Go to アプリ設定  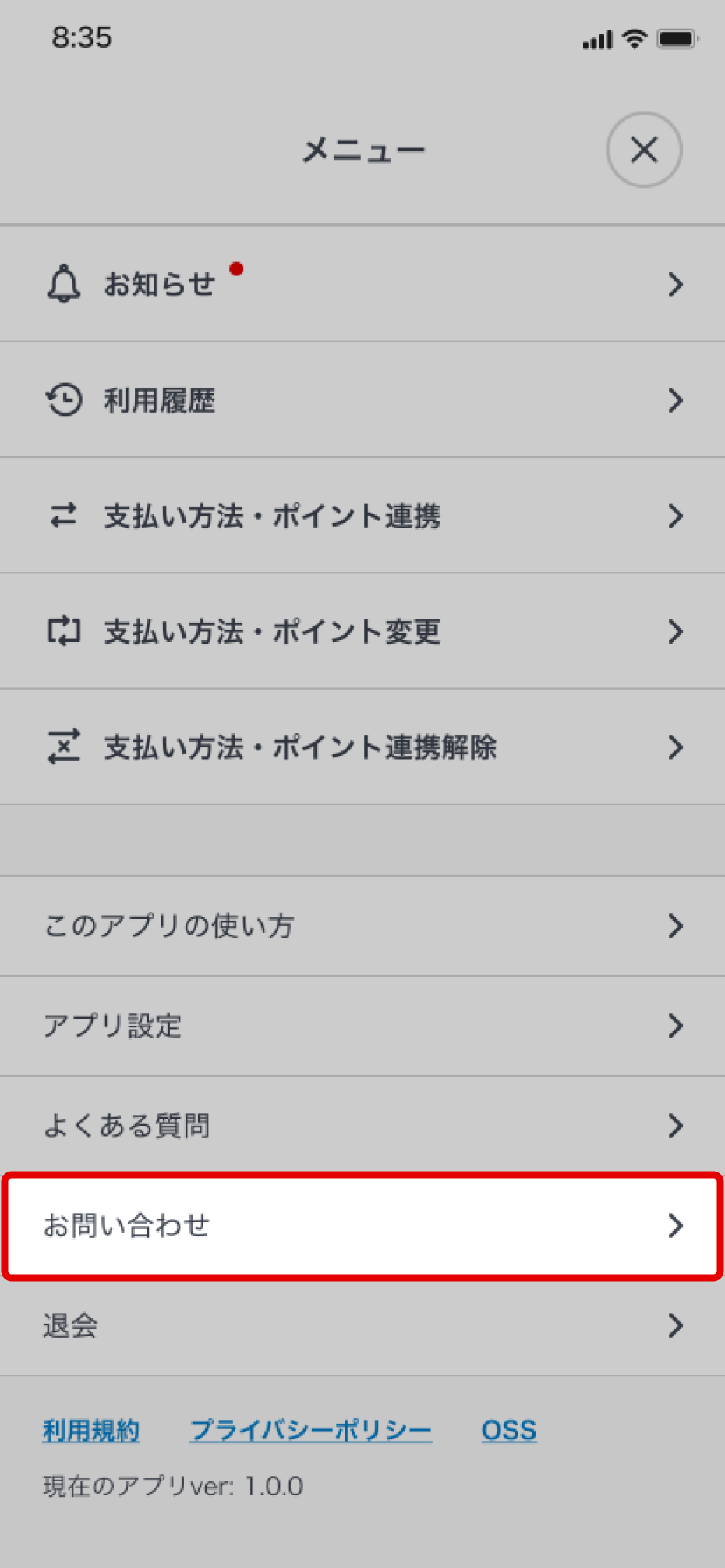pyautogui.click(x=362, y=1026)
